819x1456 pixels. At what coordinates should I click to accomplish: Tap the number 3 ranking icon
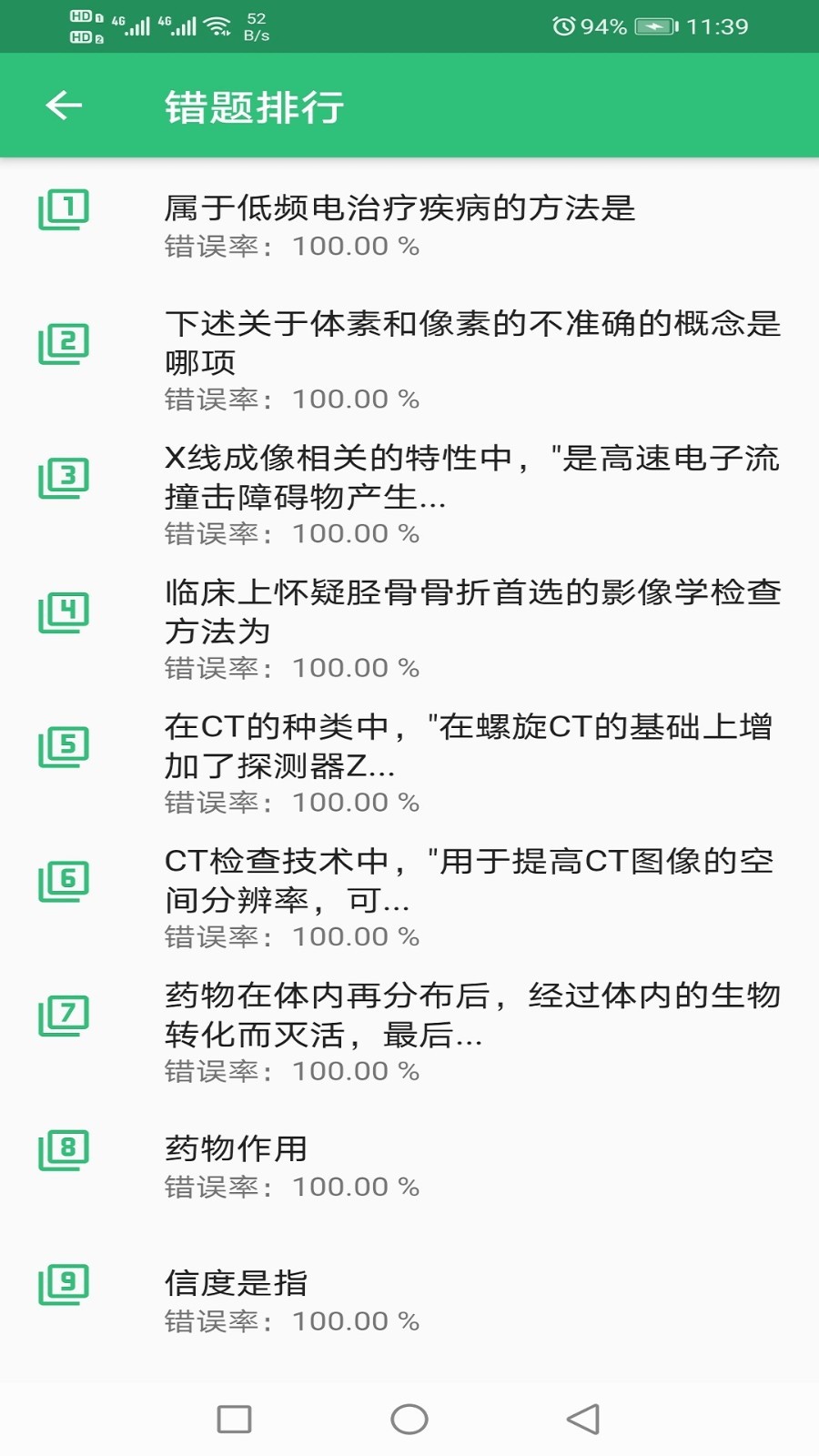(x=64, y=476)
